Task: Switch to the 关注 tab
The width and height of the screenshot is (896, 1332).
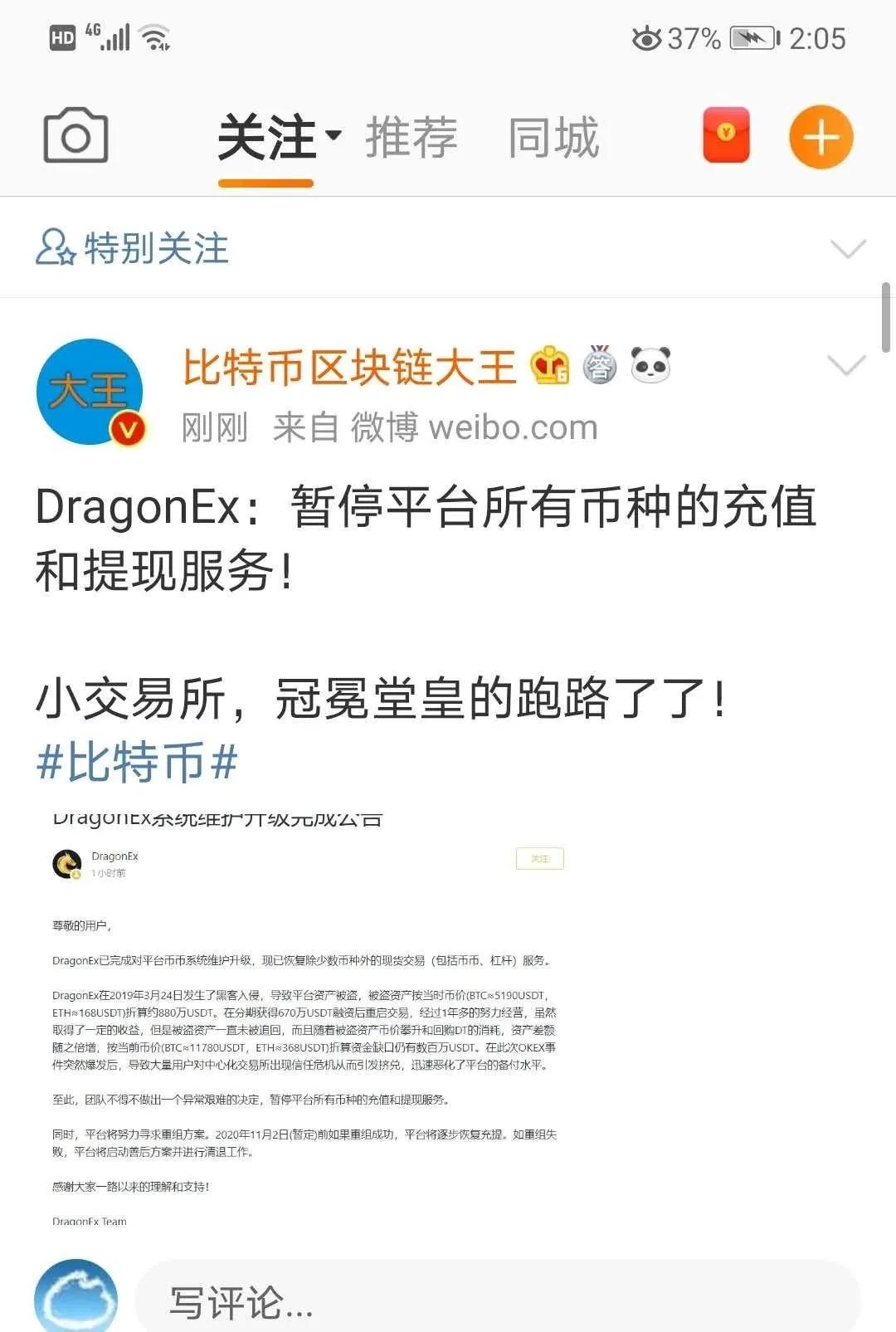Action: [267, 138]
